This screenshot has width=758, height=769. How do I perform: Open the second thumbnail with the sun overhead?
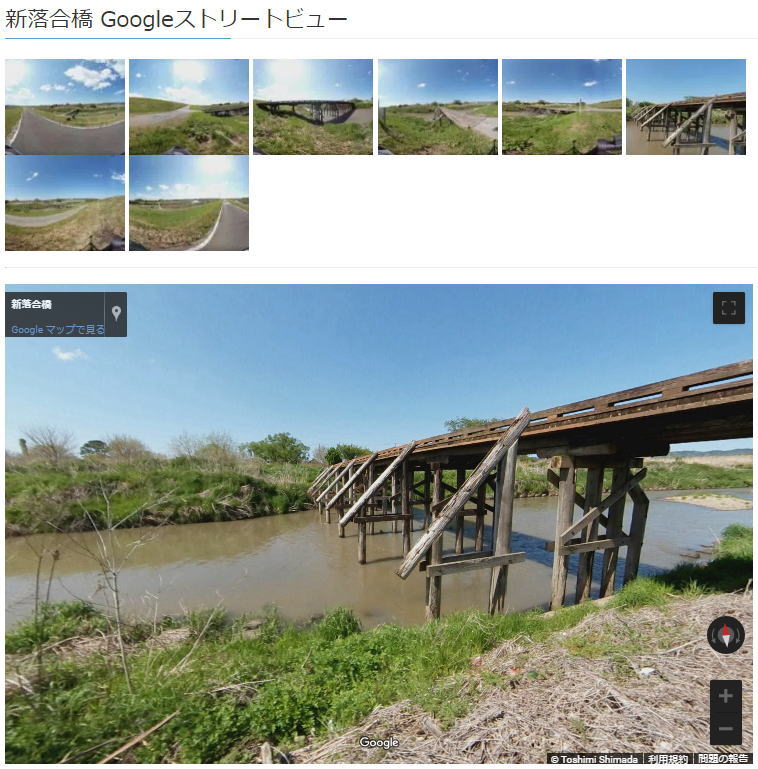click(x=189, y=106)
